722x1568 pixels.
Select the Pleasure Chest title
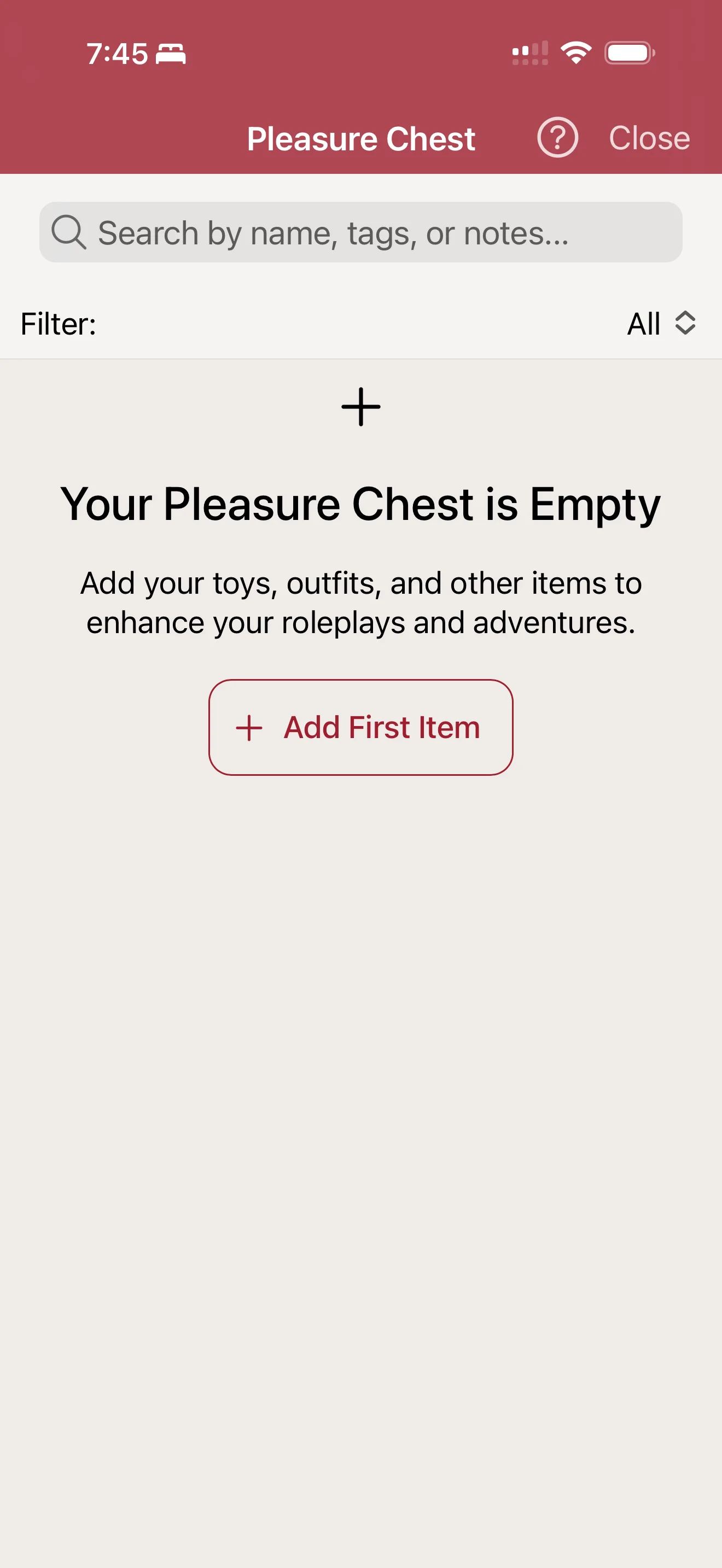pos(361,138)
